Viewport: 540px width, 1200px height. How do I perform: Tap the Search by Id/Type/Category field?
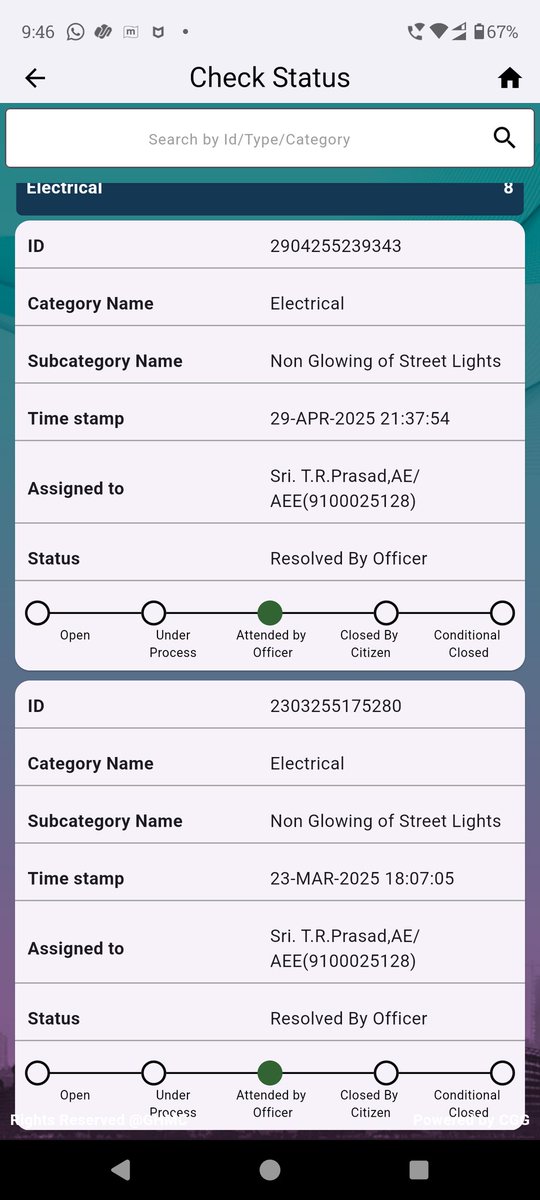[x=250, y=139]
